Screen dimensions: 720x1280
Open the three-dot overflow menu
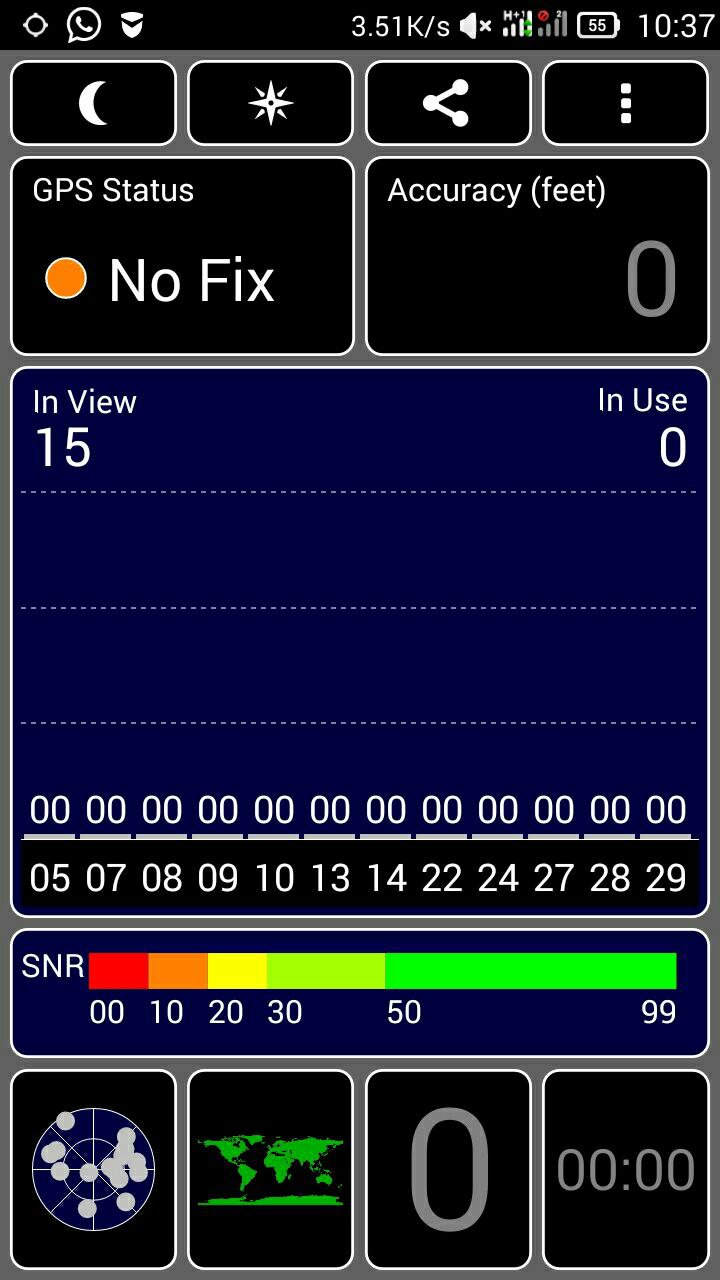tap(625, 103)
